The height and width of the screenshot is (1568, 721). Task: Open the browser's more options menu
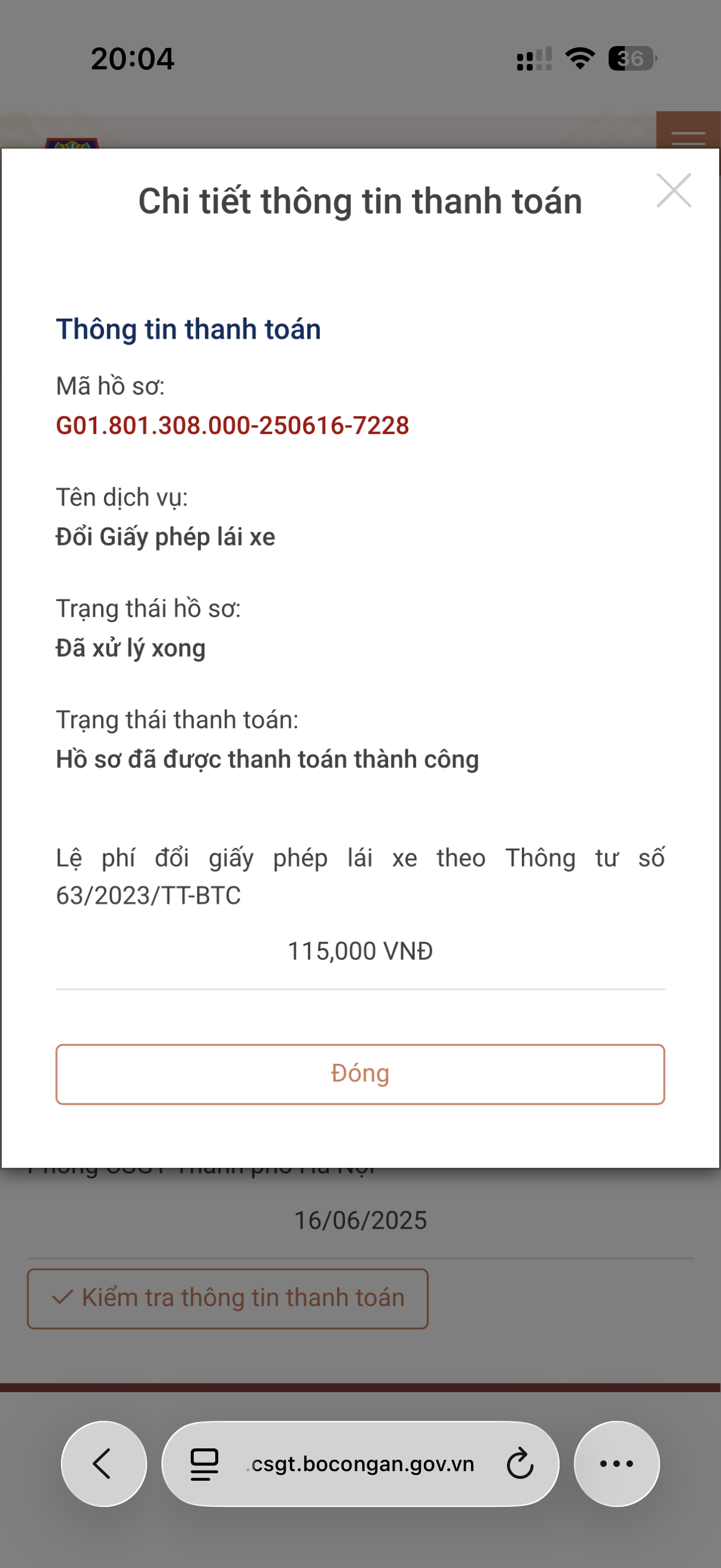point(616,1463)
